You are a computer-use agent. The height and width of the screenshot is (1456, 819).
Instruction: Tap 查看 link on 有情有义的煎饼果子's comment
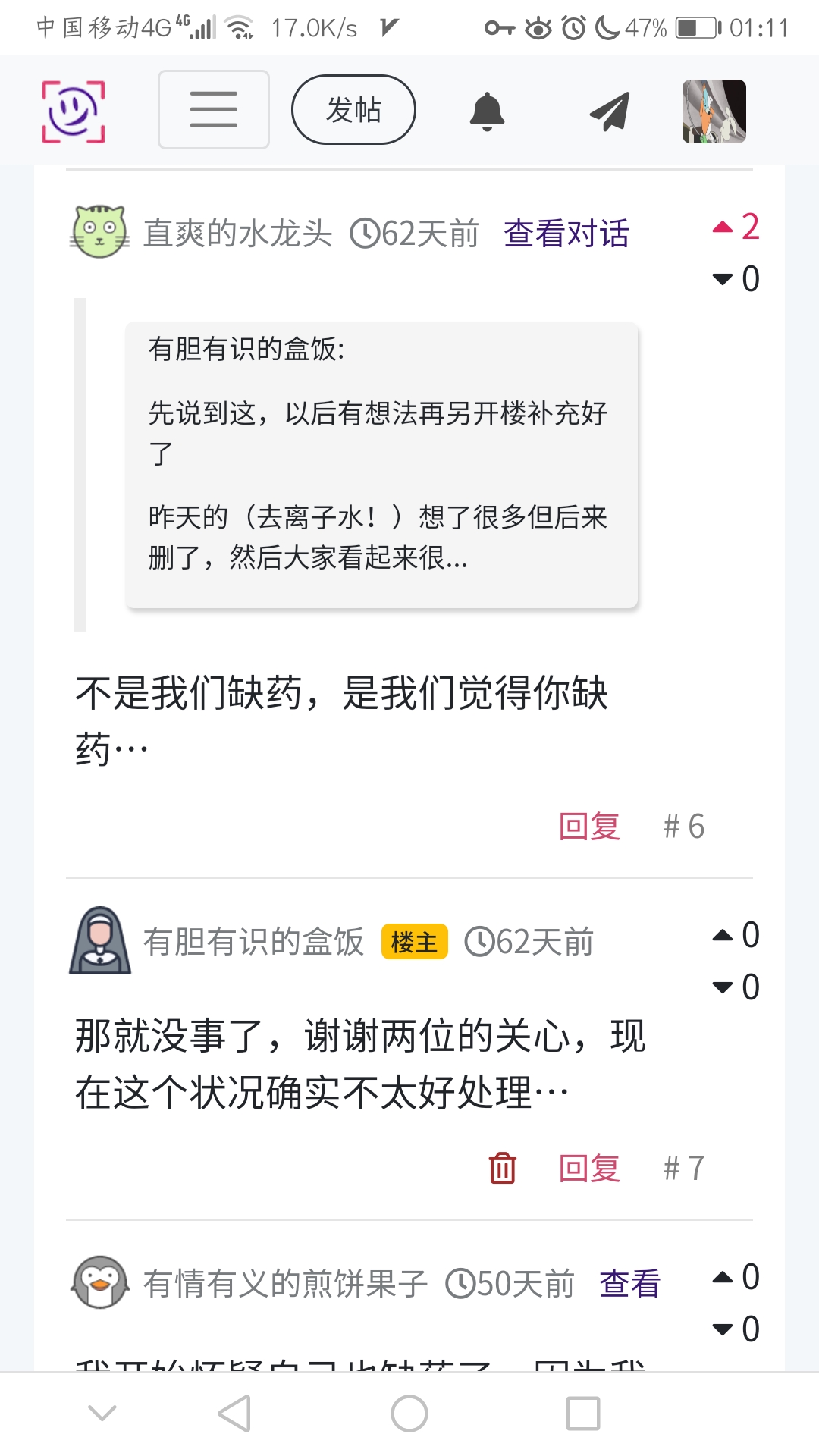(x=629, y=1283)
